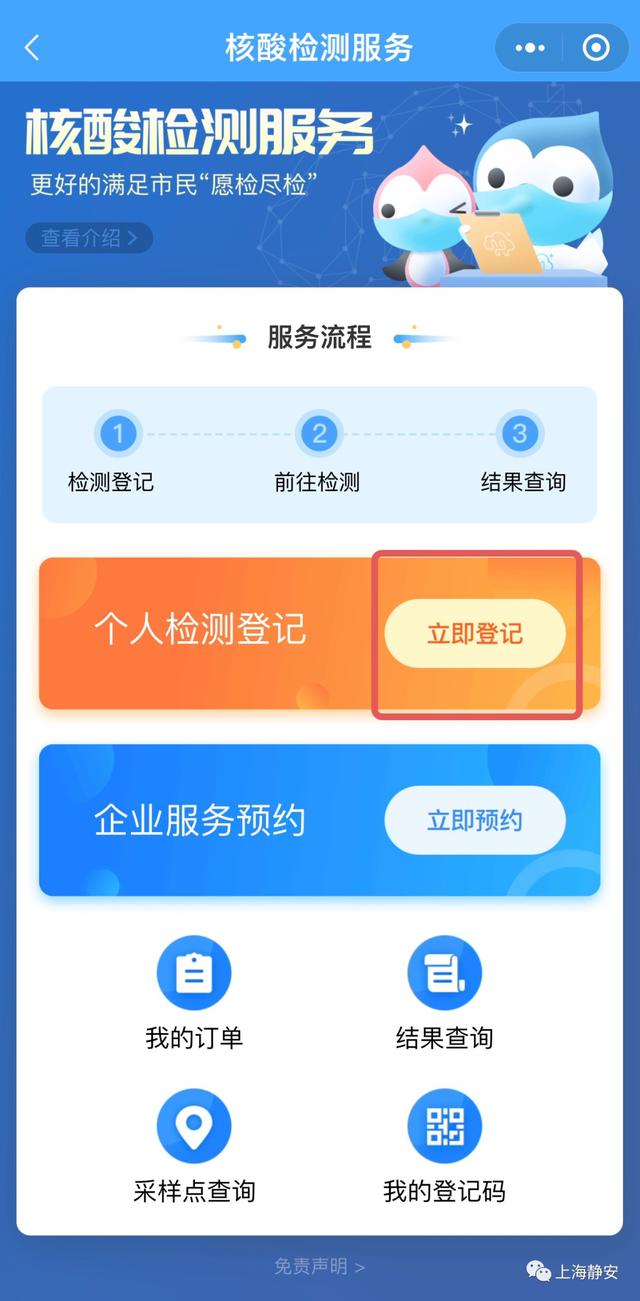Open 采样点查询
Viewport: 640px width, 1301px height.
[x=194, y=1146]
